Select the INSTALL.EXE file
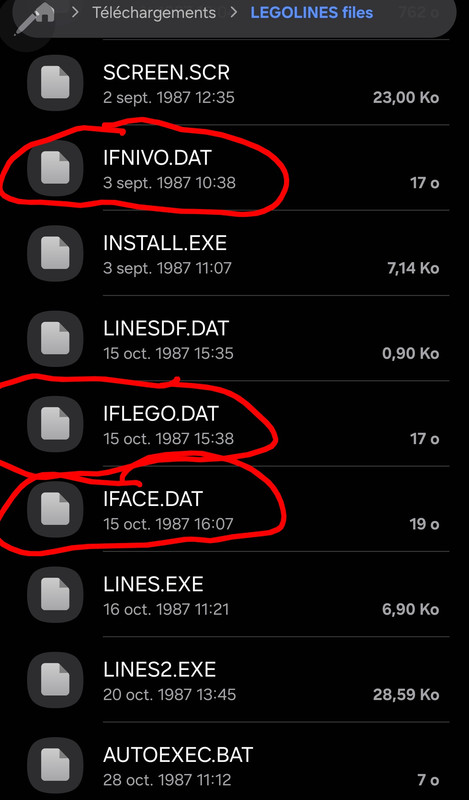This screenshot has width=469, height=800. click(235, 253)
